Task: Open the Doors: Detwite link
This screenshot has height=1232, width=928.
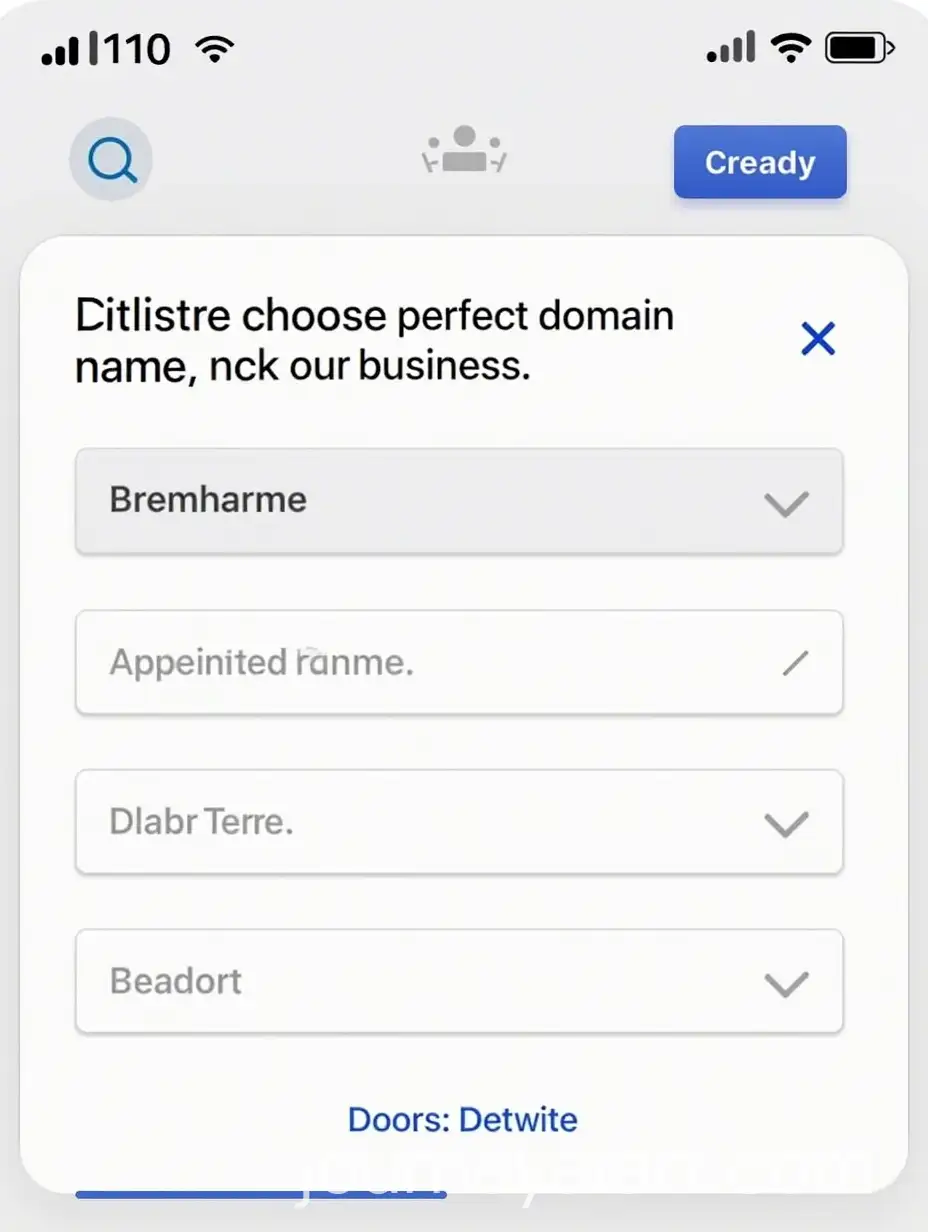Action: tap(463, 1120)
